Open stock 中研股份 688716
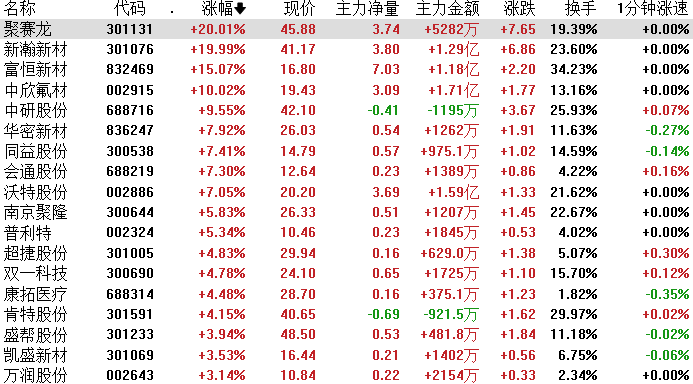 [346, 110]
